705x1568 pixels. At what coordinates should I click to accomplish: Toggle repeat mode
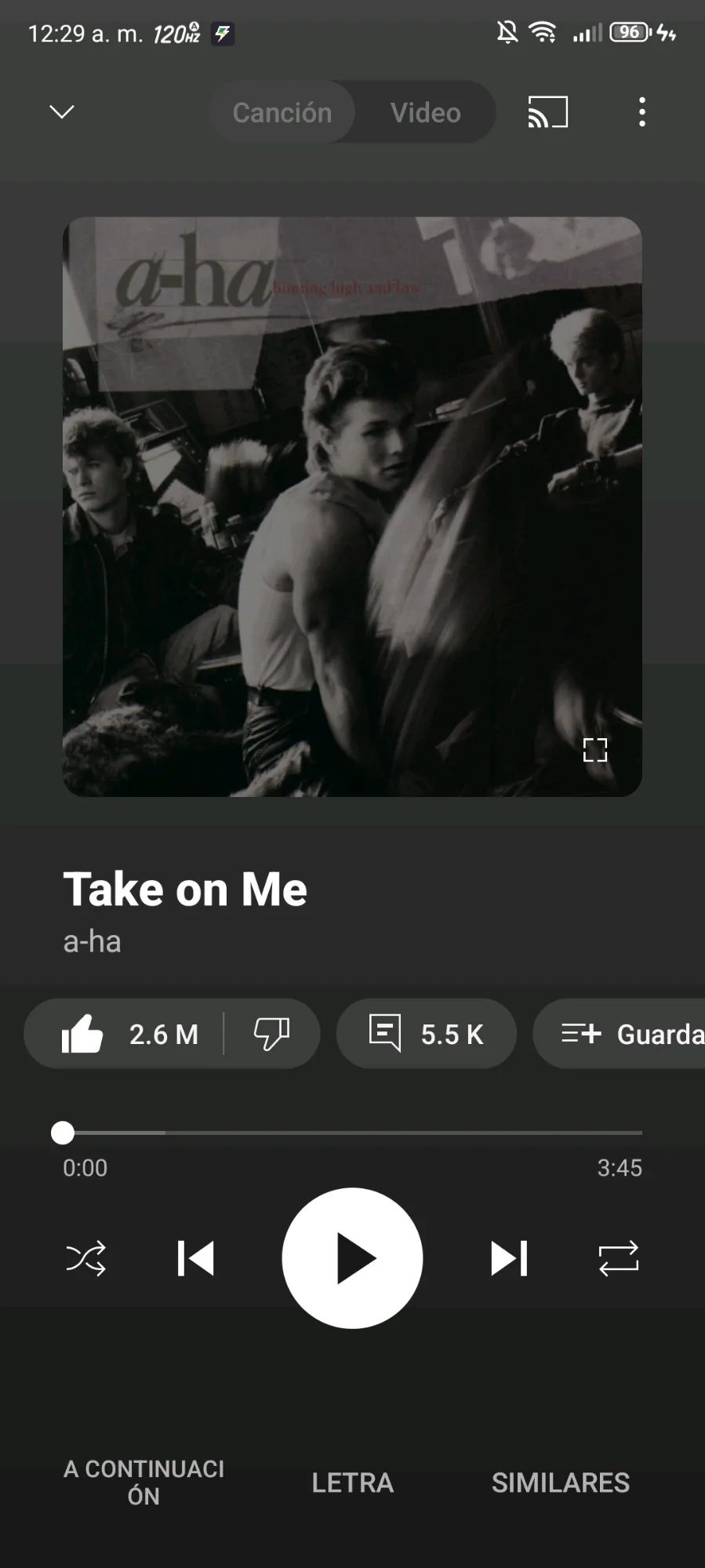tap(619, 1258)
